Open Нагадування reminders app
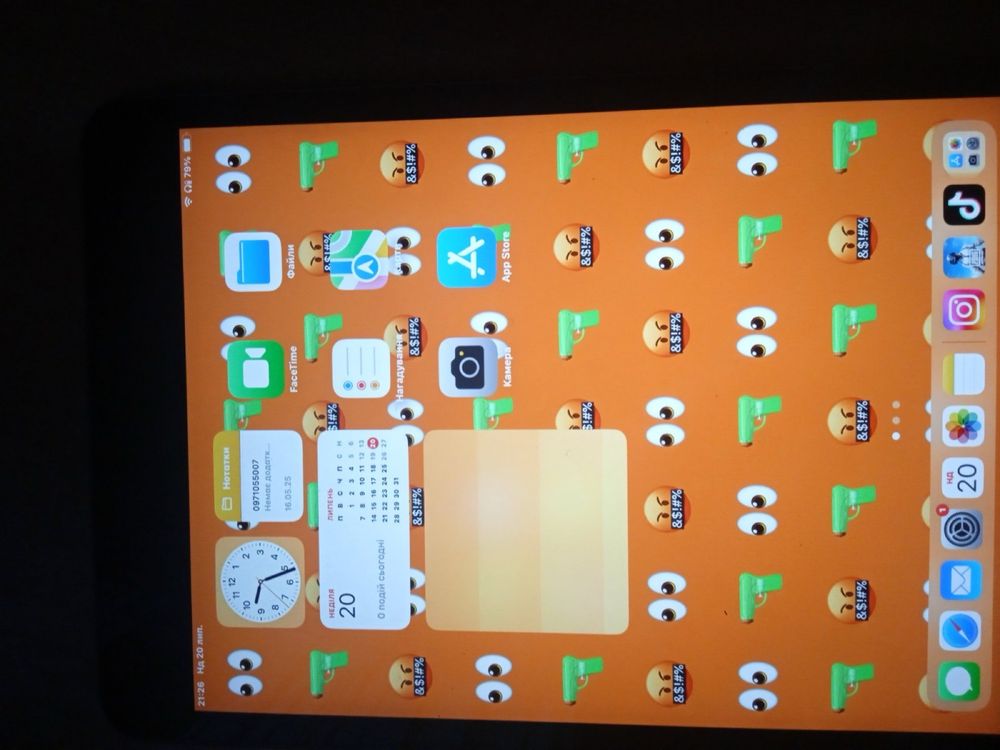Image resolution: width=1000 pixels, height=750 pixels. point(360,369)
